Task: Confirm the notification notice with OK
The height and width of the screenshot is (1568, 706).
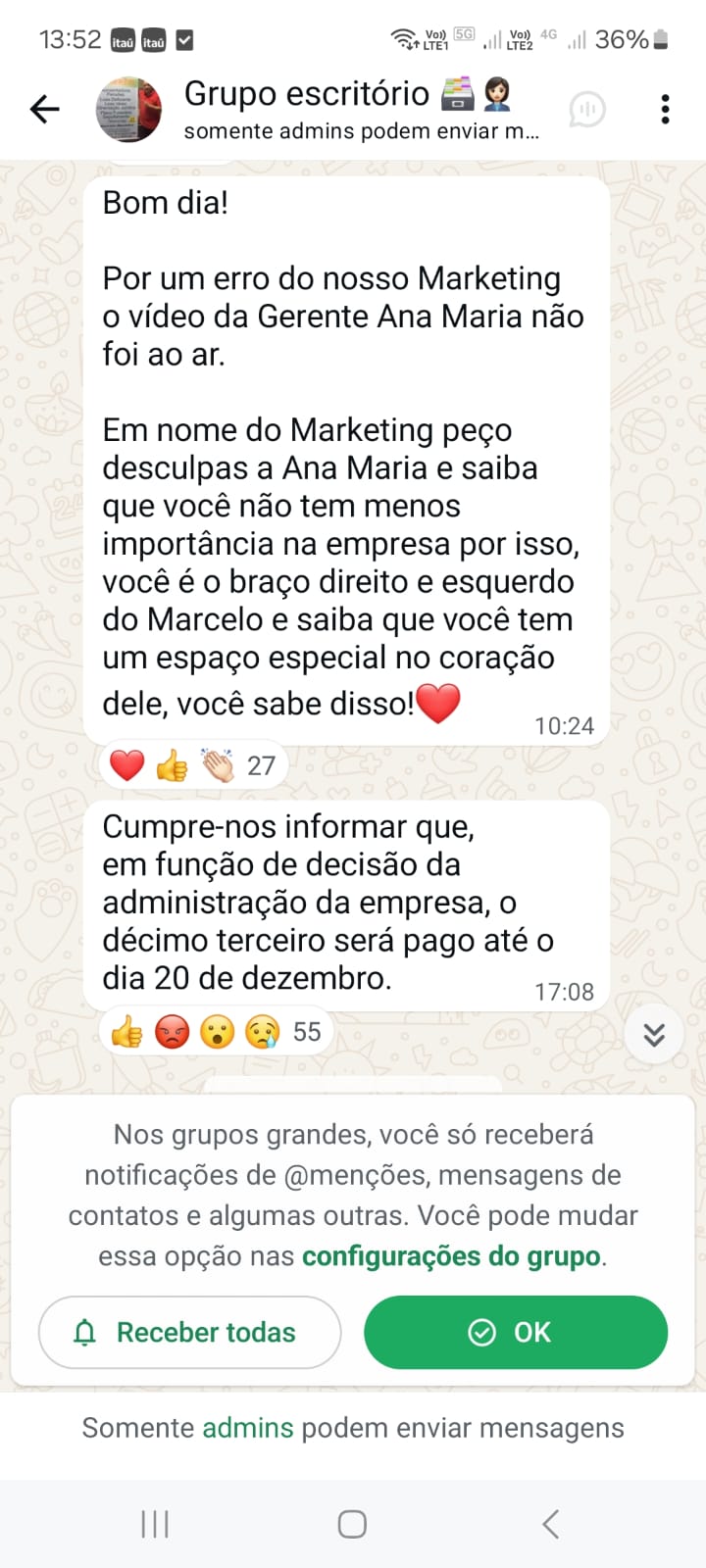Action: point(515,1333)
